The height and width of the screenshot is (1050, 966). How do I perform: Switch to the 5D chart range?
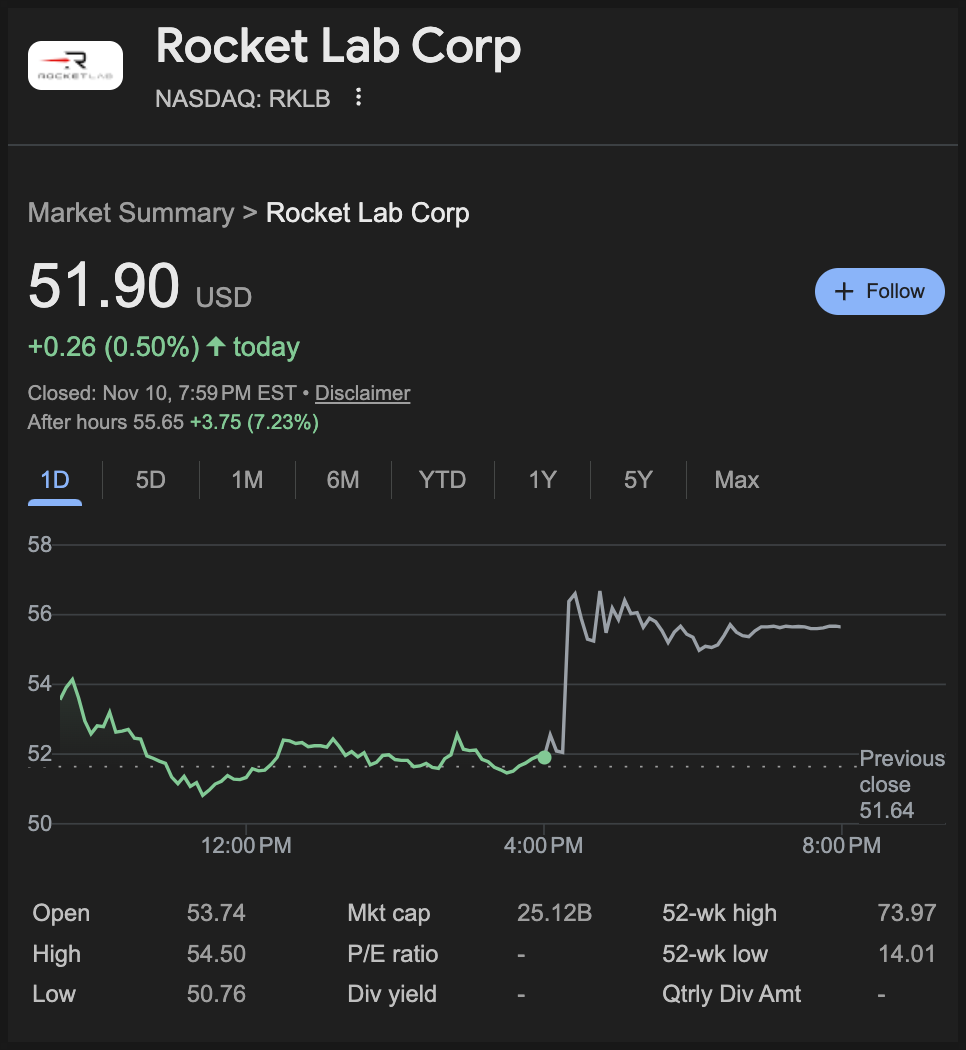150,480
